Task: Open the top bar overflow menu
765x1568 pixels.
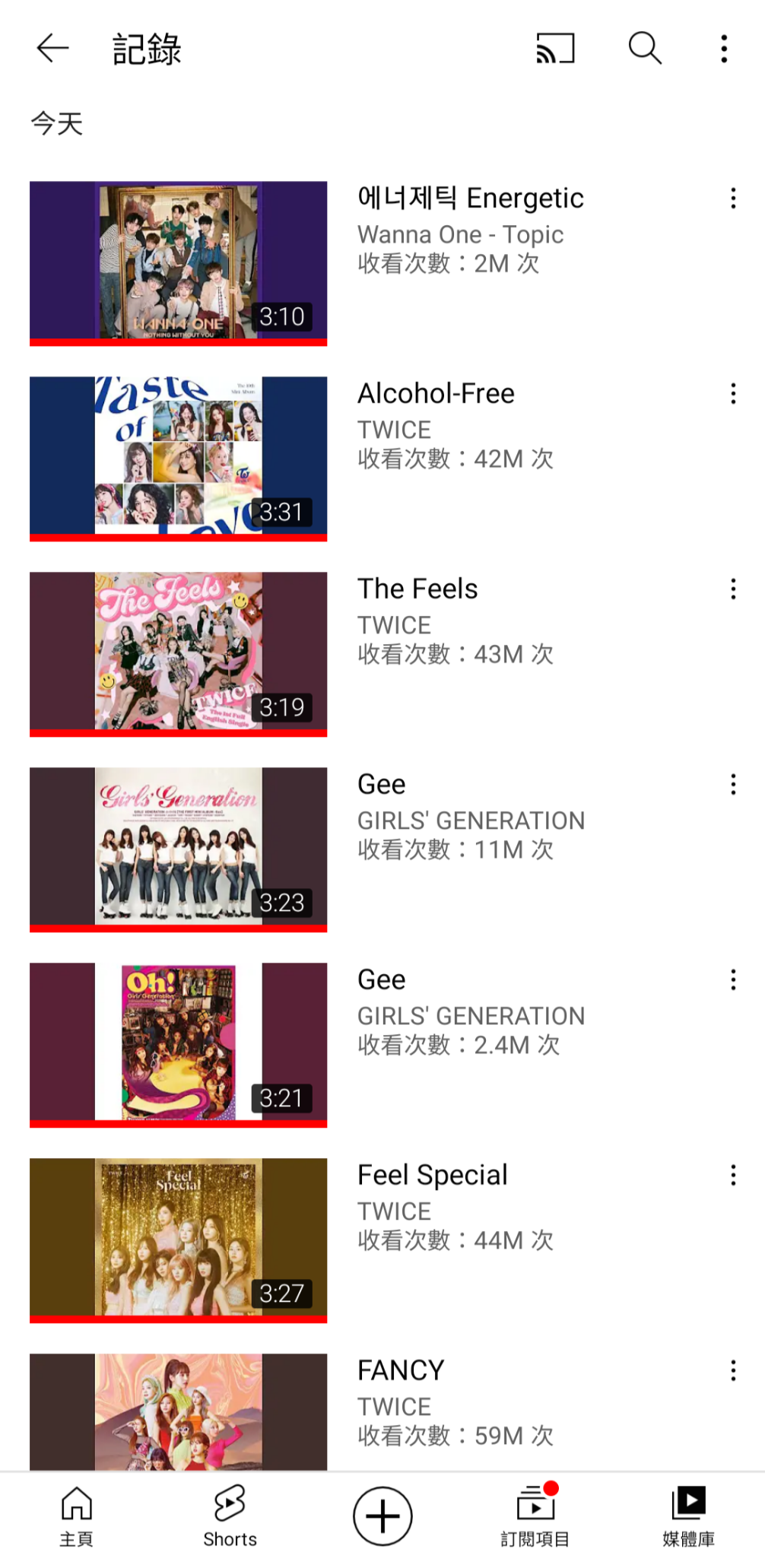Action: [724, 49]
